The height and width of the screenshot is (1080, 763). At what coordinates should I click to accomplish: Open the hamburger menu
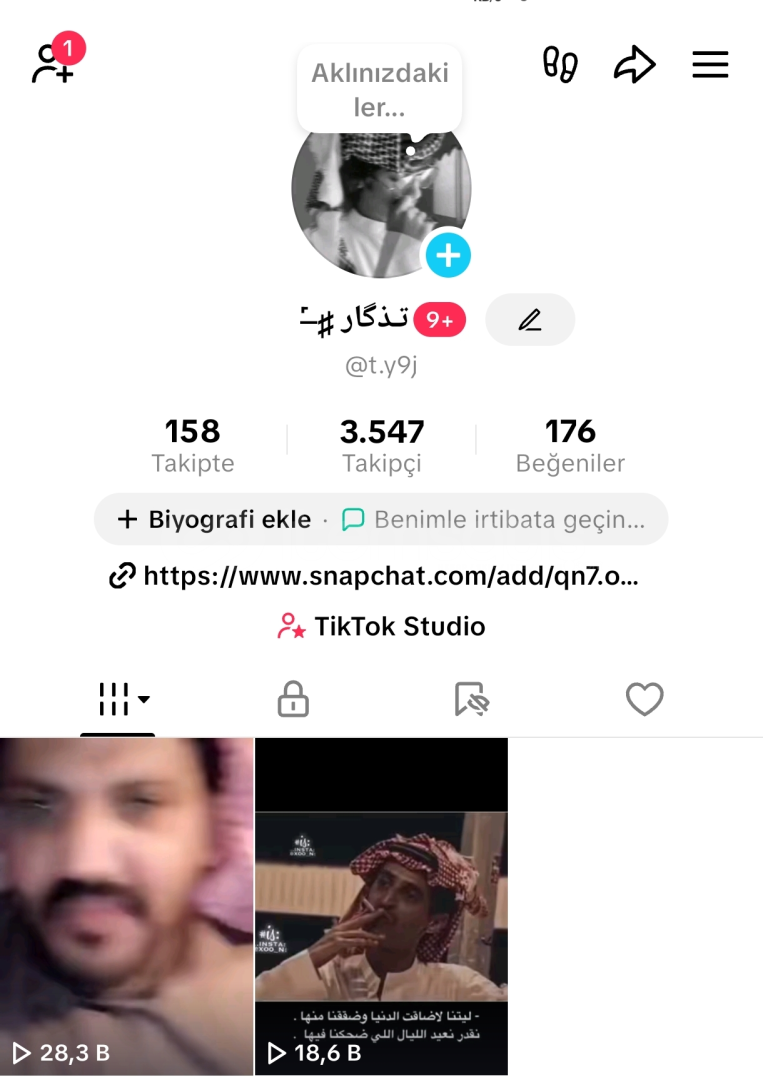pyautogui.click(x=710, y=65)
